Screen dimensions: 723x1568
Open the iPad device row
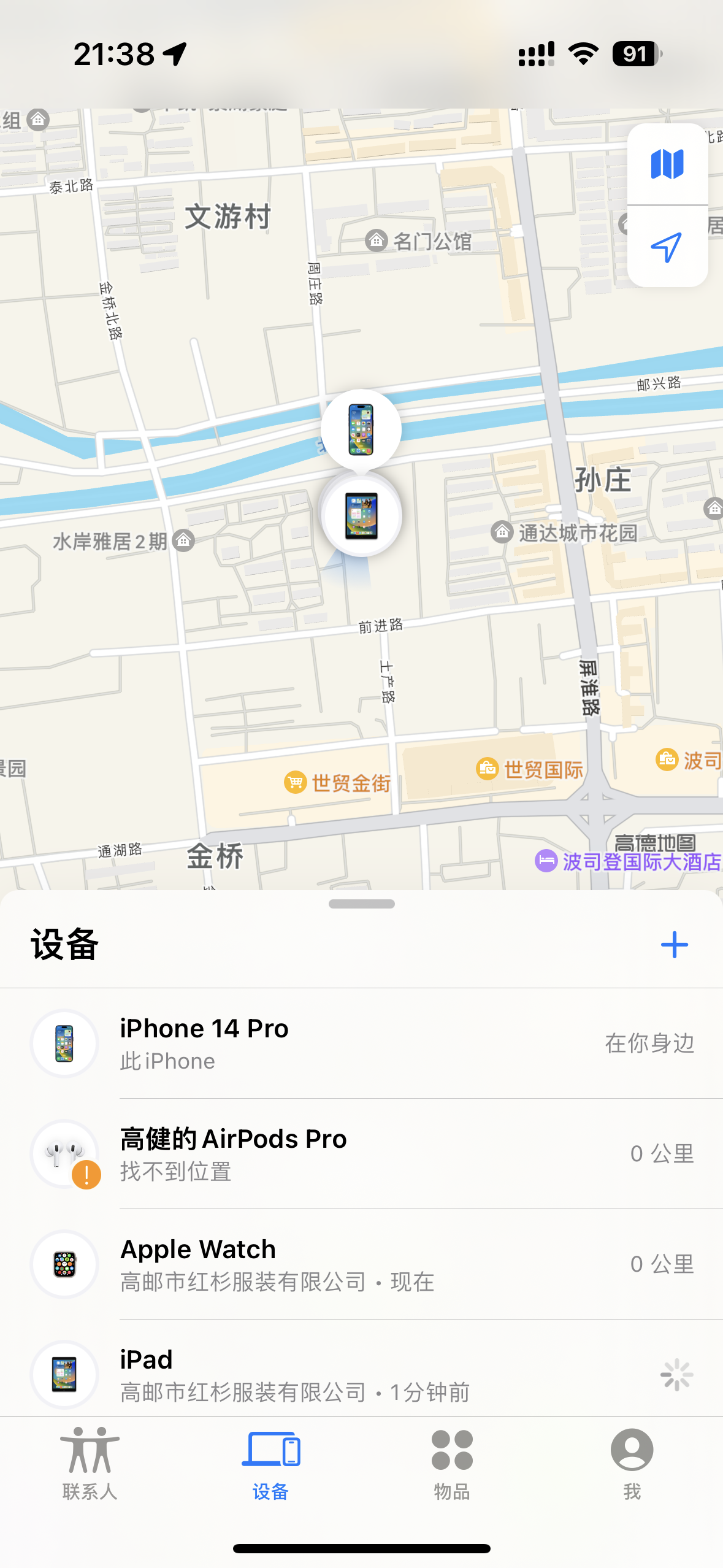coord(361,1373)
